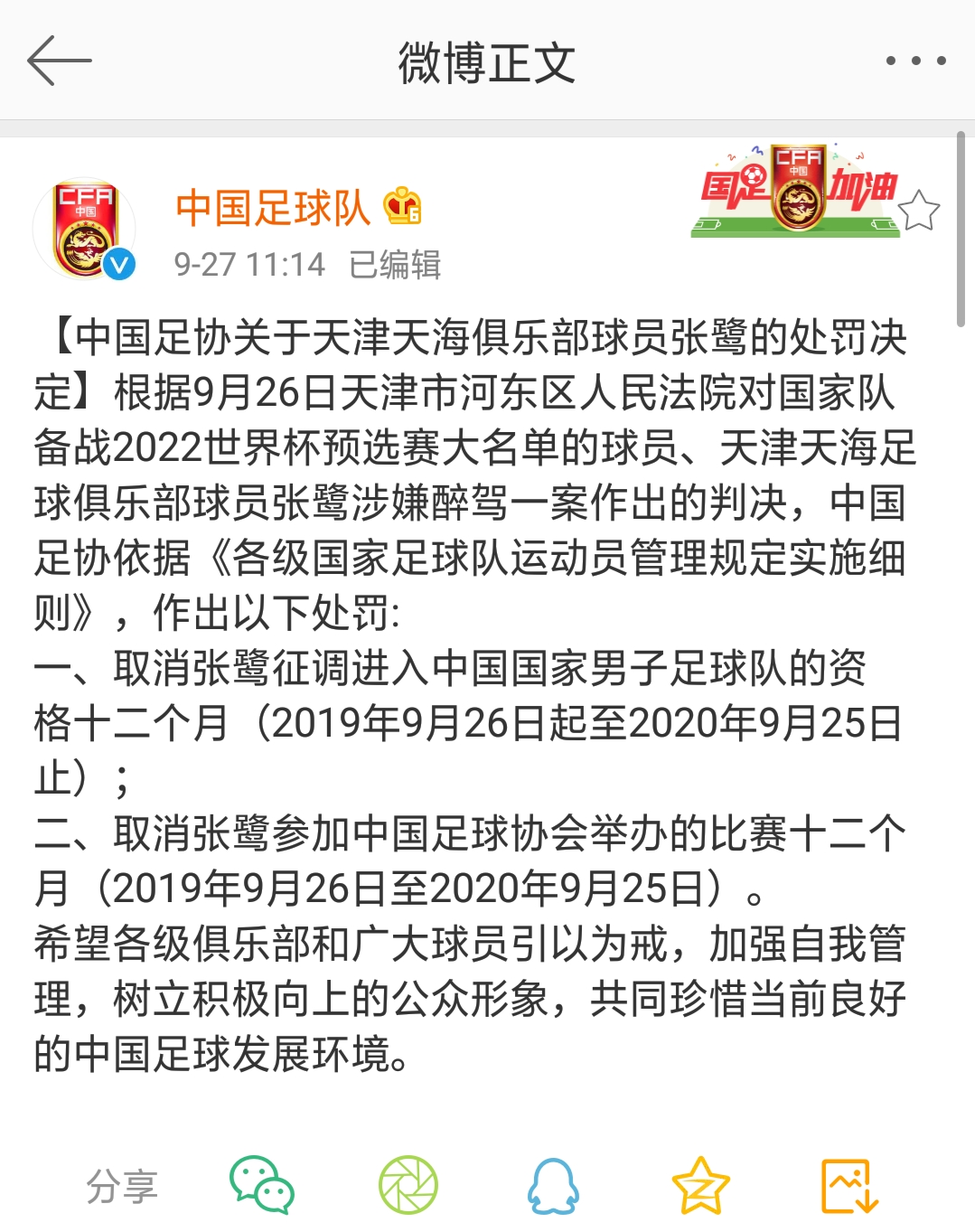975x1232 pixels.
Task: Open the three-dot overflow menu
Action: click(914, 61)
